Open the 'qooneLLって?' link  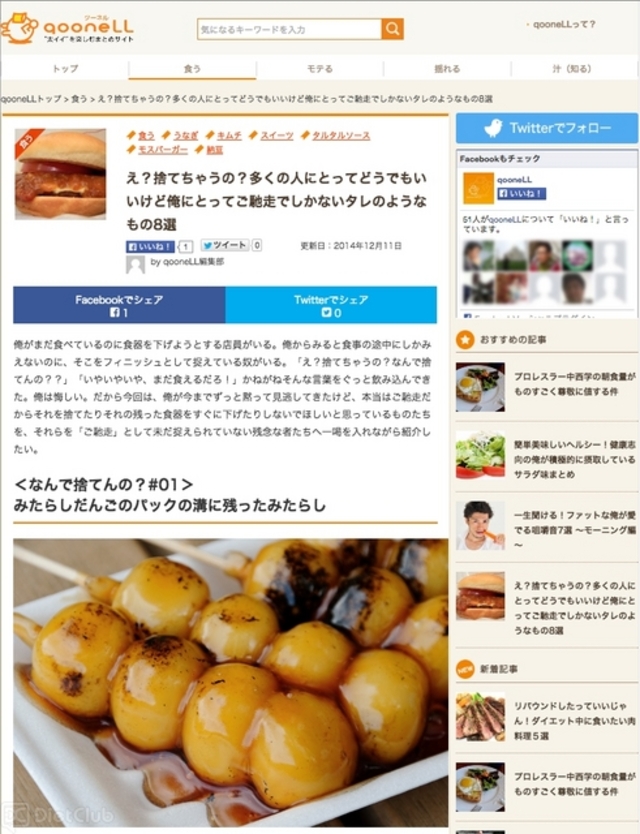[564, 24]
